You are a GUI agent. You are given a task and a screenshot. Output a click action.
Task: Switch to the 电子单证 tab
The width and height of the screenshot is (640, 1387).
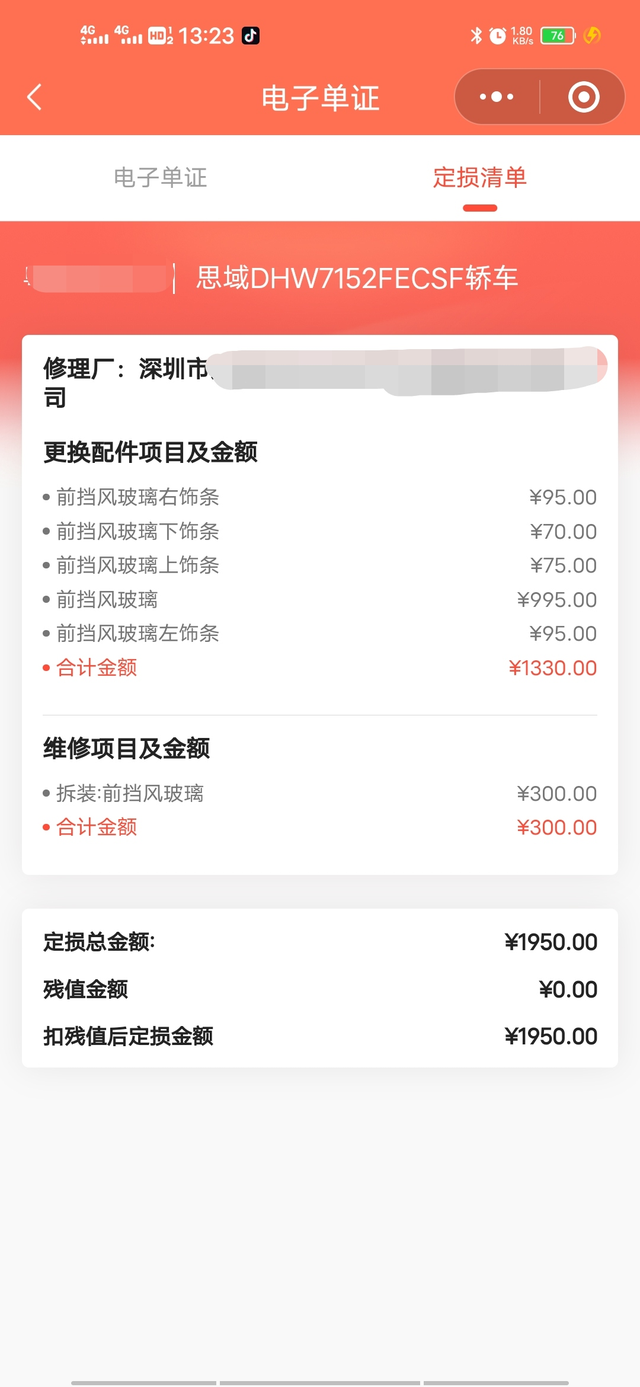[160, 178]
